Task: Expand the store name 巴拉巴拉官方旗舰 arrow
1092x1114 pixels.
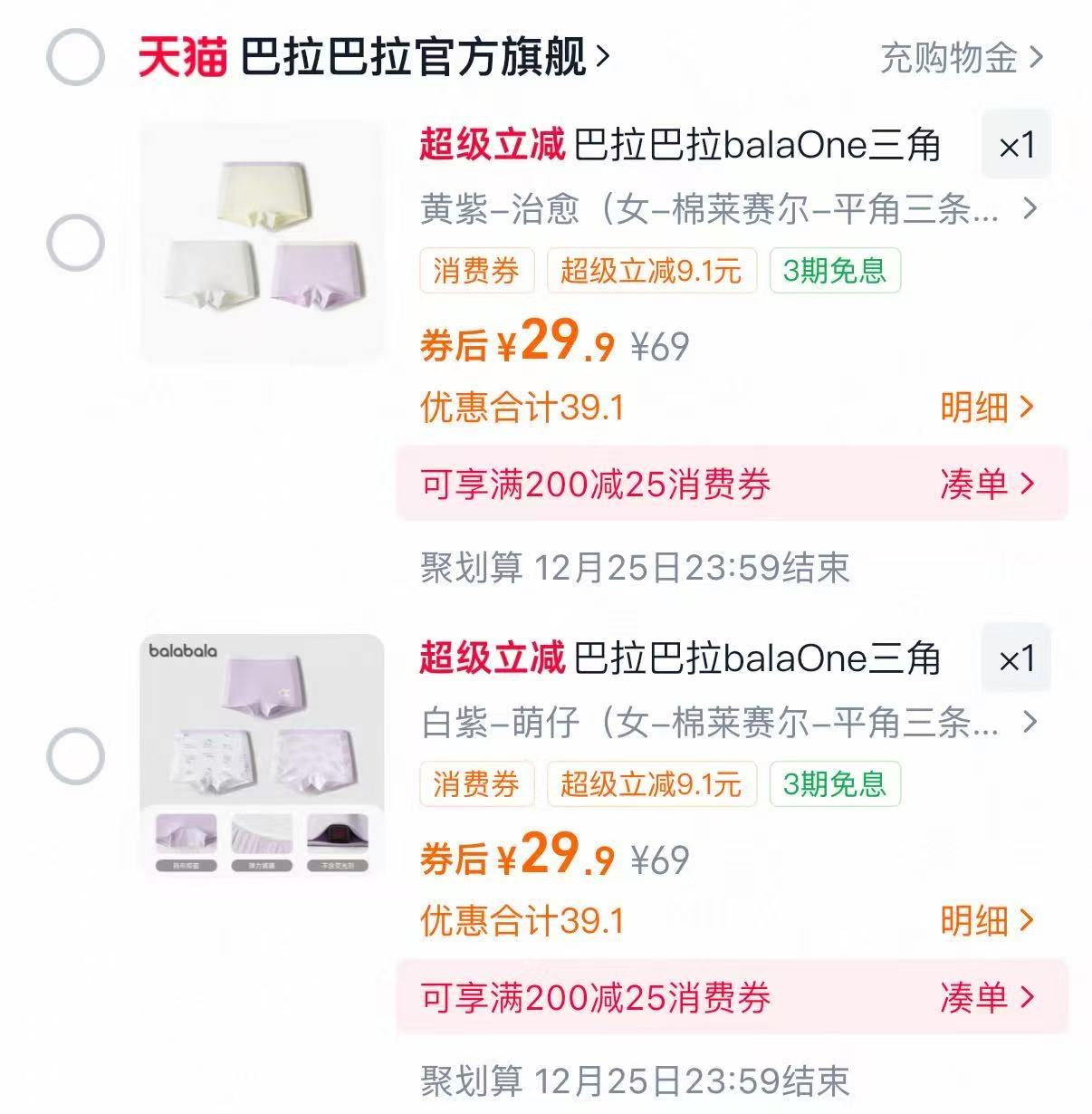Action: pyautogui.click(x=604, y=56)
